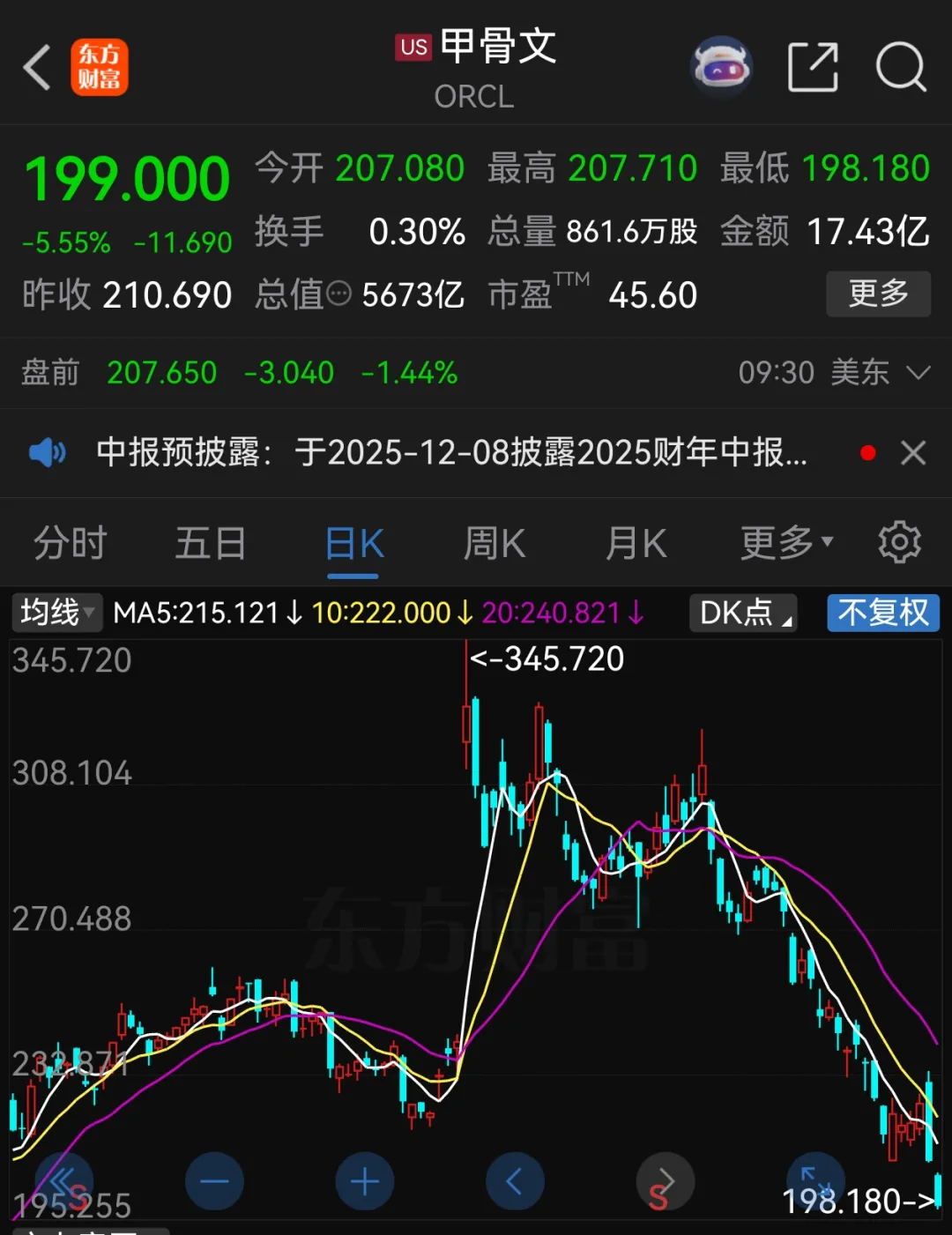Screen dimensions: 952x1235
Task: Open the AI assistant robot icon
Action: tap(721, 67)
